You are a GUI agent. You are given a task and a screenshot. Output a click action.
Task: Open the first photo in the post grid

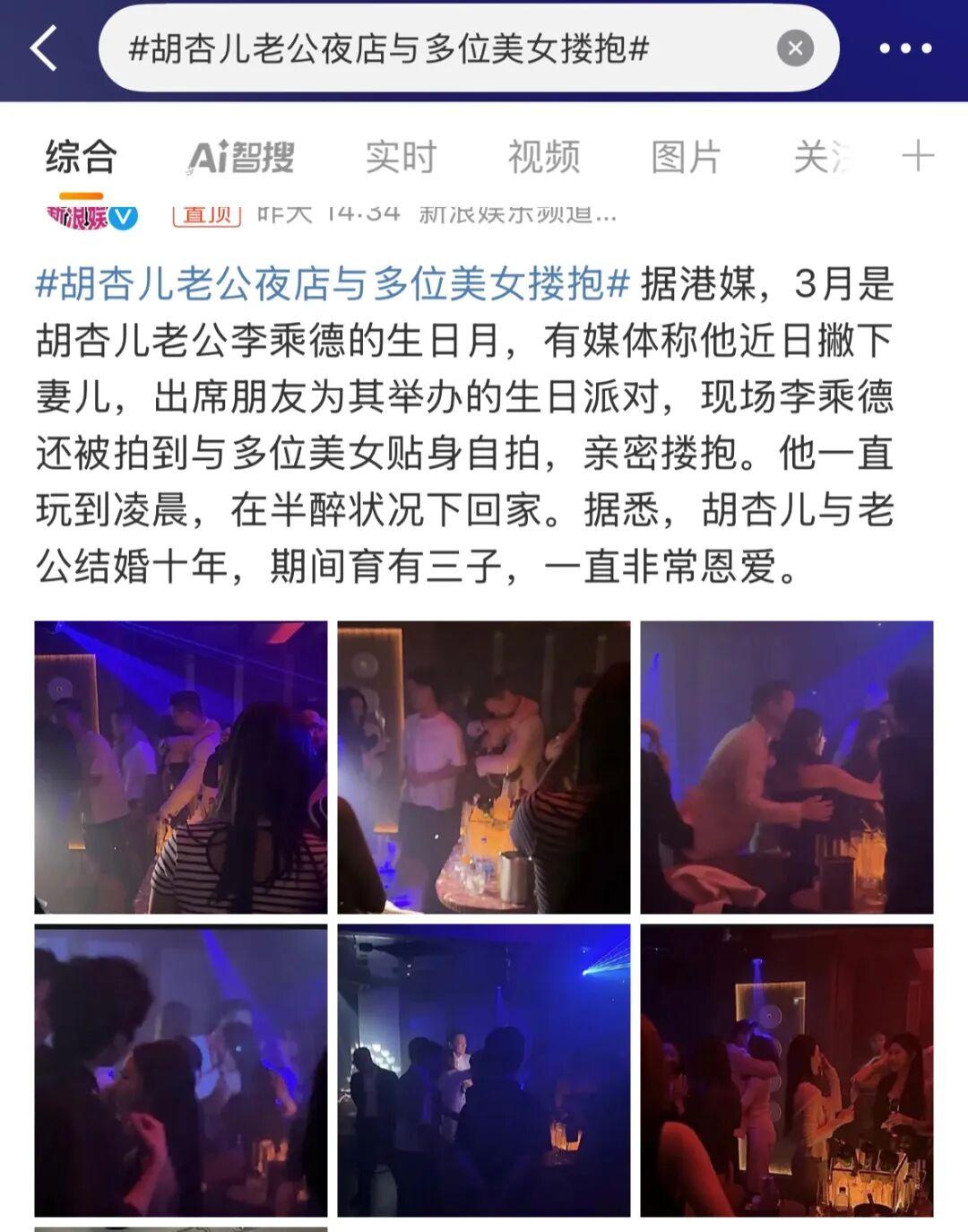(x=181, y=767)
